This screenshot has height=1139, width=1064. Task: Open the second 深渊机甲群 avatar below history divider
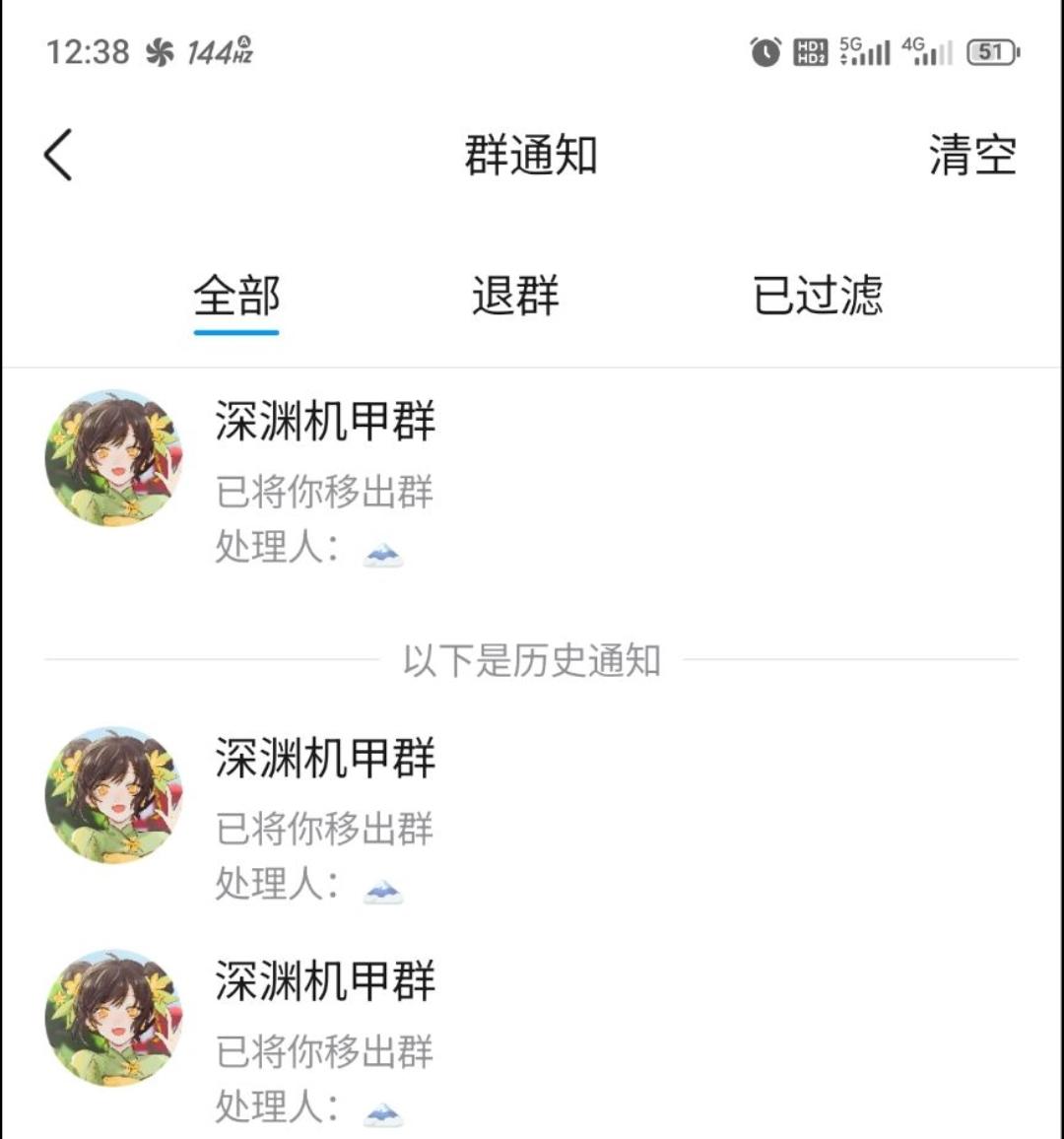[x=112, y=791]
